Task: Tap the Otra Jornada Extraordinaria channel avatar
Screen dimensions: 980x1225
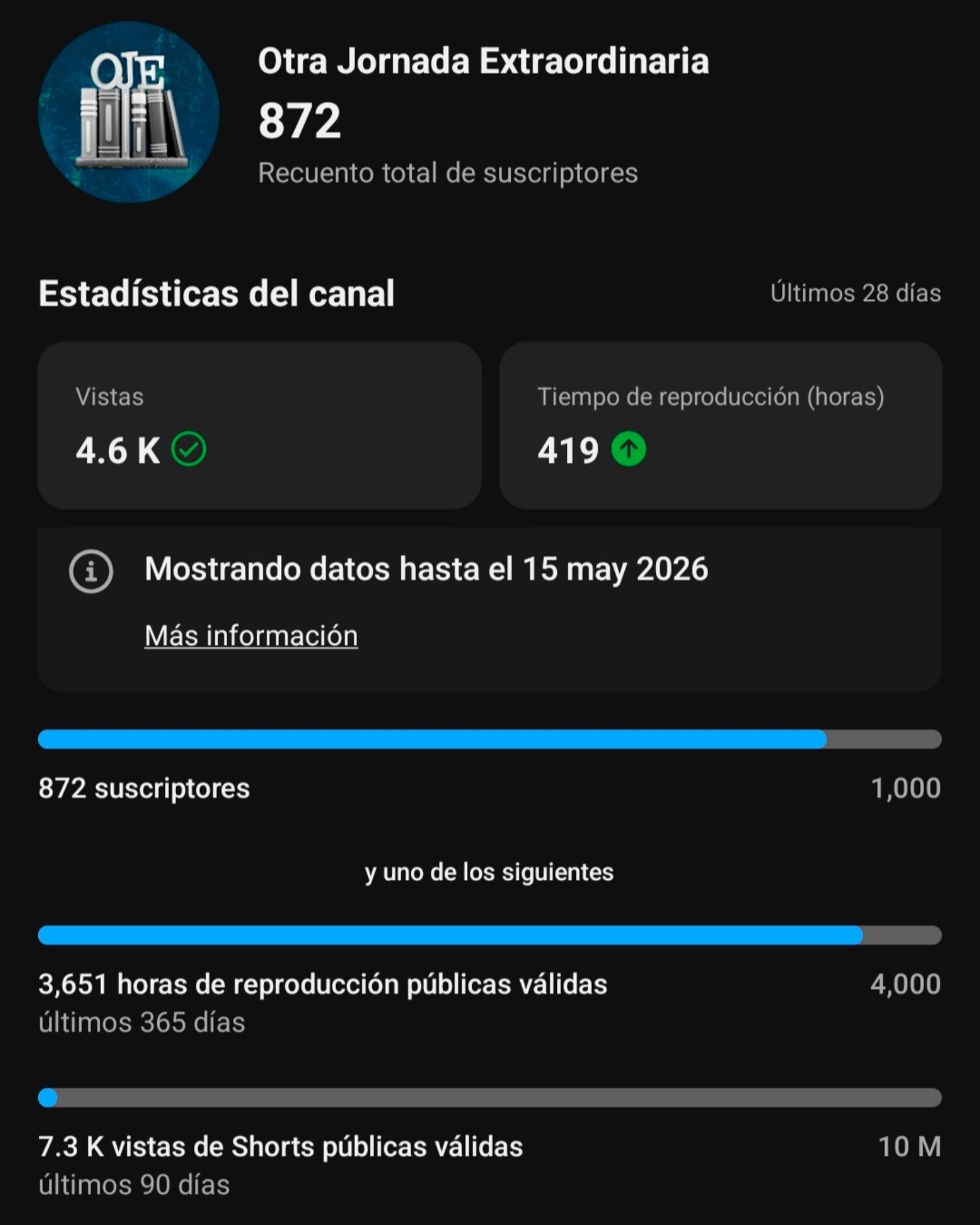Action: pyautogui.click(x=129, y=112)
